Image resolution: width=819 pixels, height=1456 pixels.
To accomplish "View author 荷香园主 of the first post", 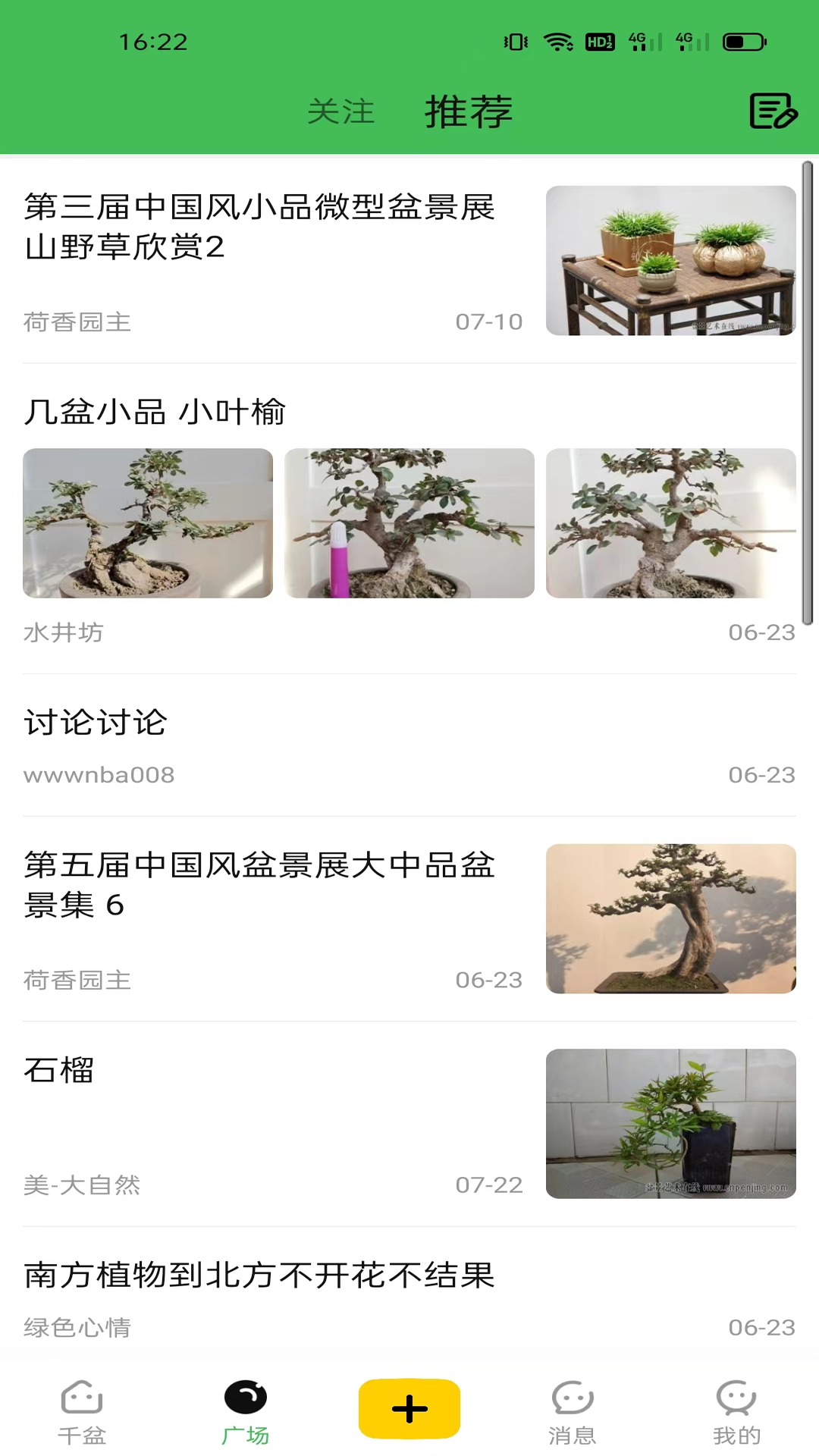I will (x=77, y=322).
